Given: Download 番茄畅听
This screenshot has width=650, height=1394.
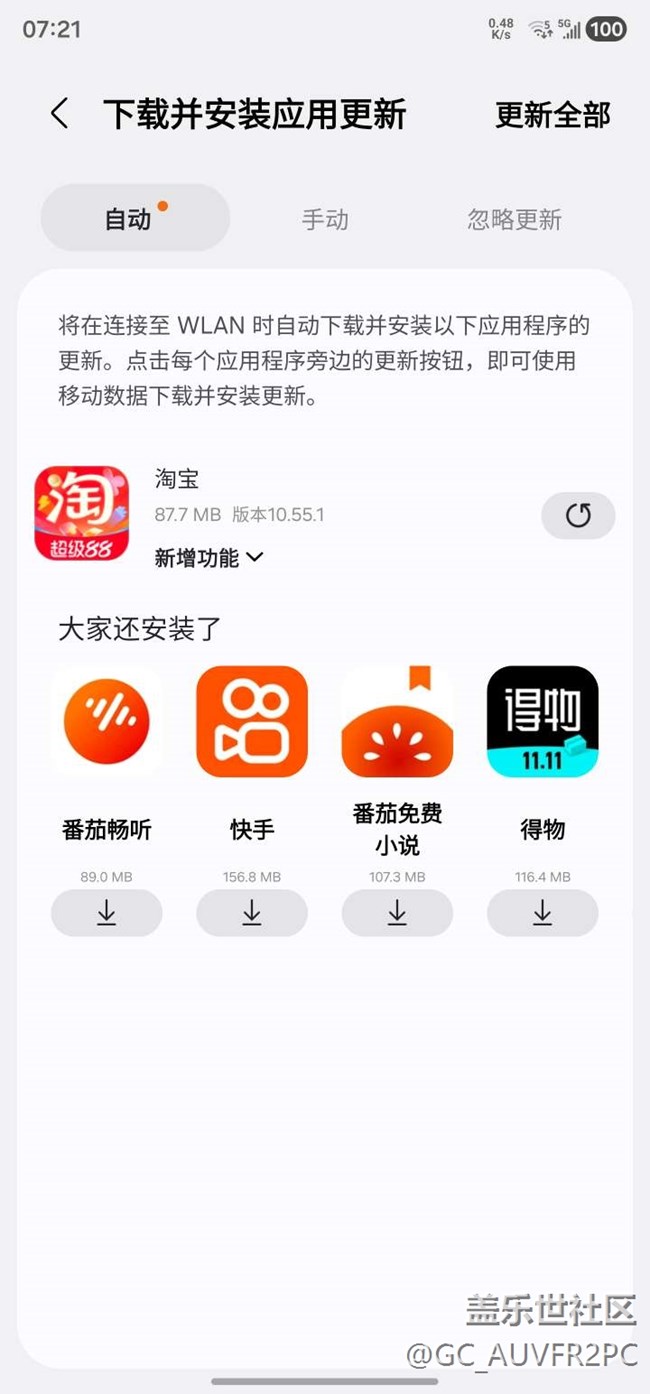Looking at the screenshot, I should point(106,913).
